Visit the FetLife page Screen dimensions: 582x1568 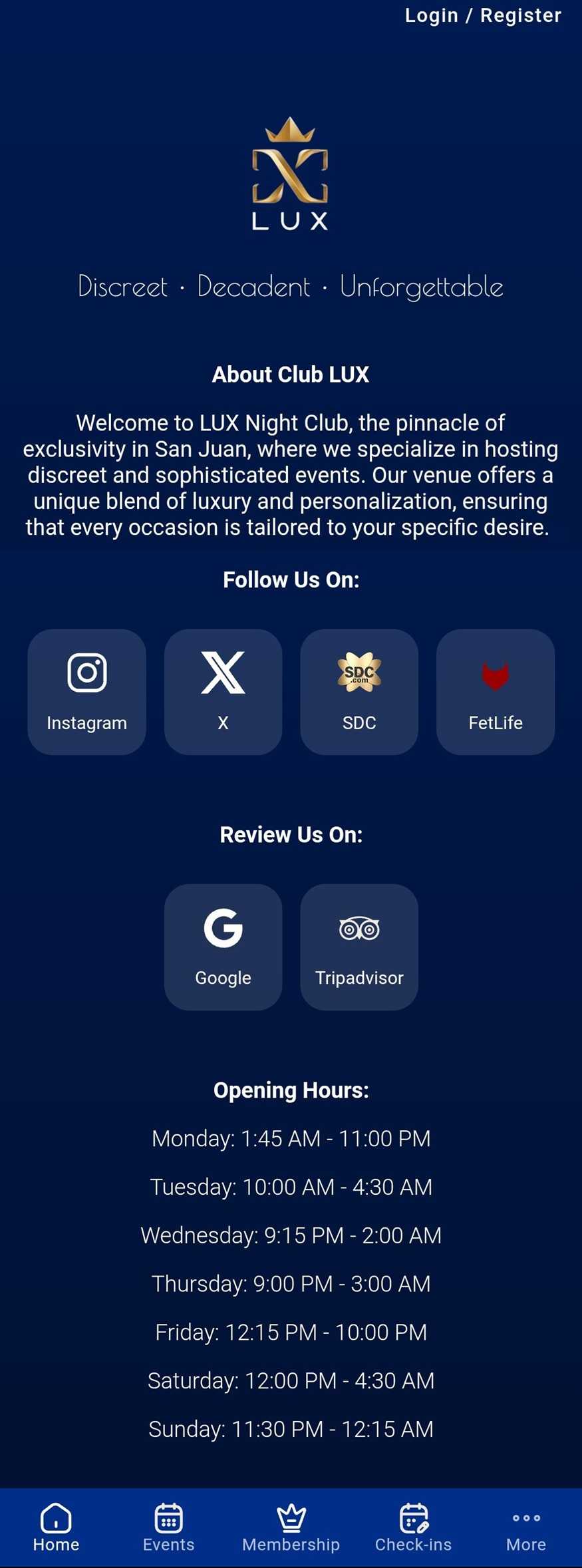click(x=495, y=692)
